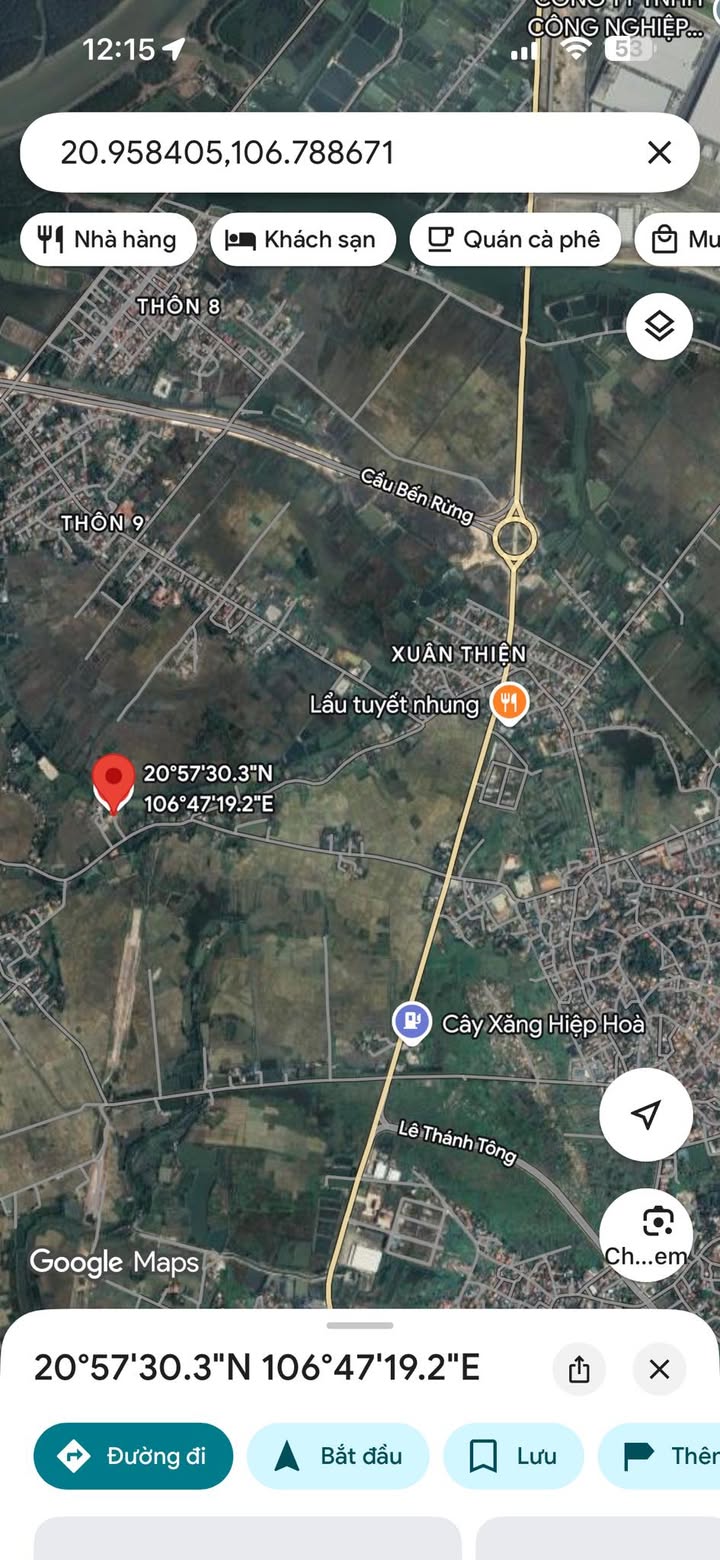This screenshot has height=1560, width=720.
Task: Share this dropped pin location
Action: [579, 1369]
